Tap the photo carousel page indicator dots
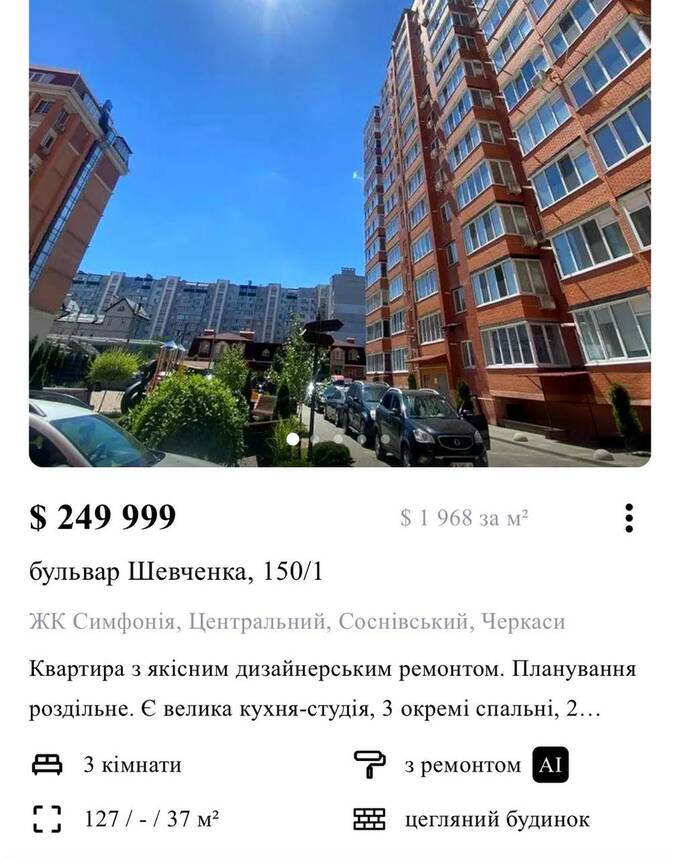680x859 pixels. click(x=327, y=439)
